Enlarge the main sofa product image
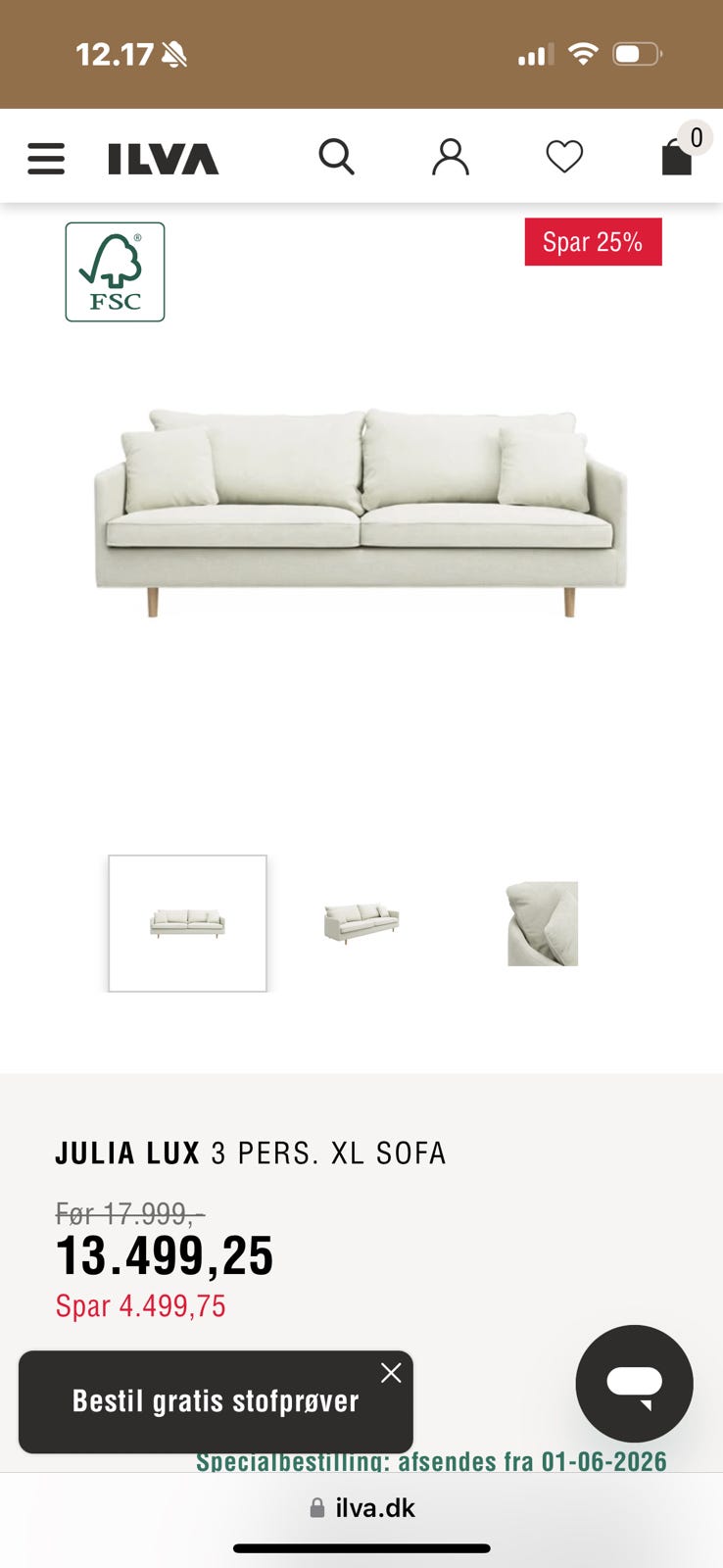The width and height of the screenshot is (723, 1568). (361, 510)
